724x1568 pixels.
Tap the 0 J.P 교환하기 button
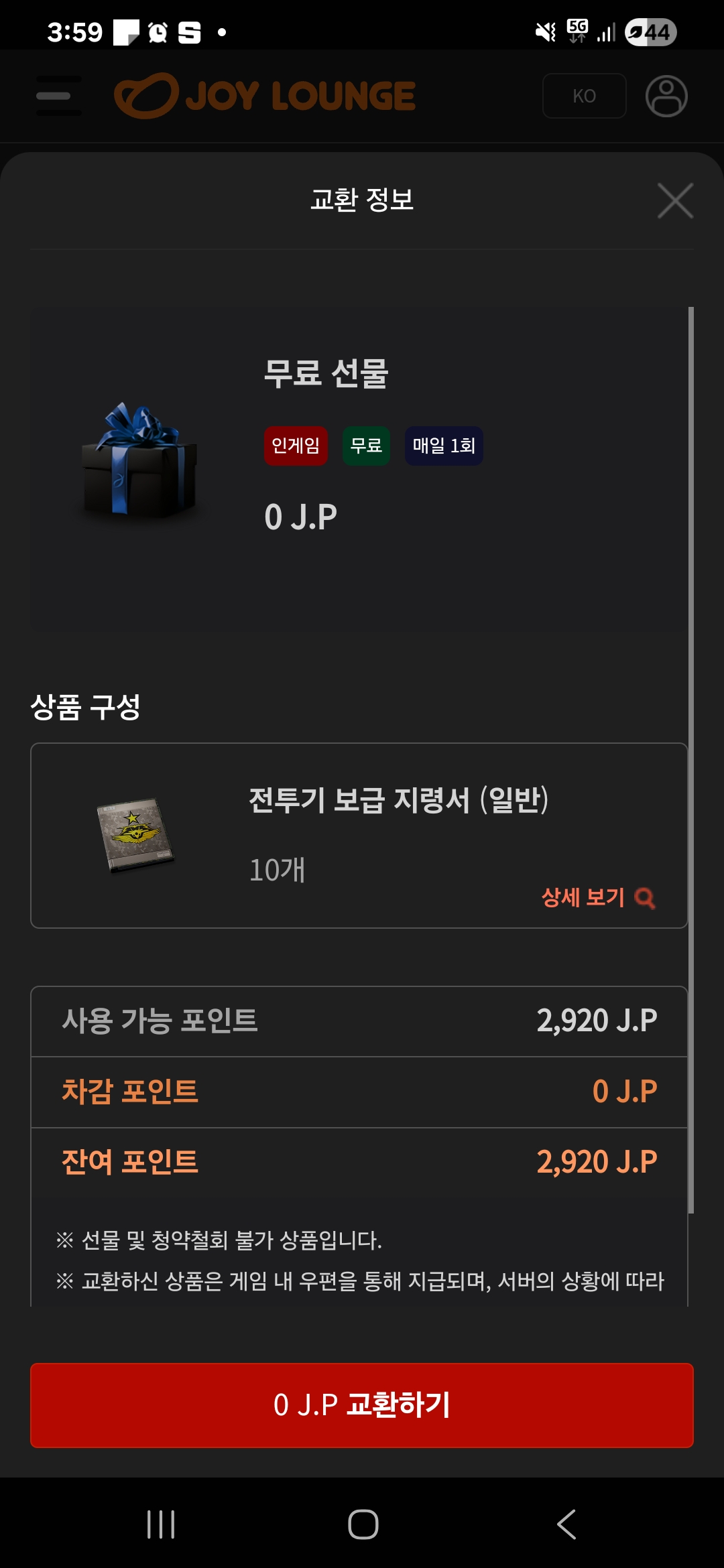pyautogui.click(x=362, y=1404)
